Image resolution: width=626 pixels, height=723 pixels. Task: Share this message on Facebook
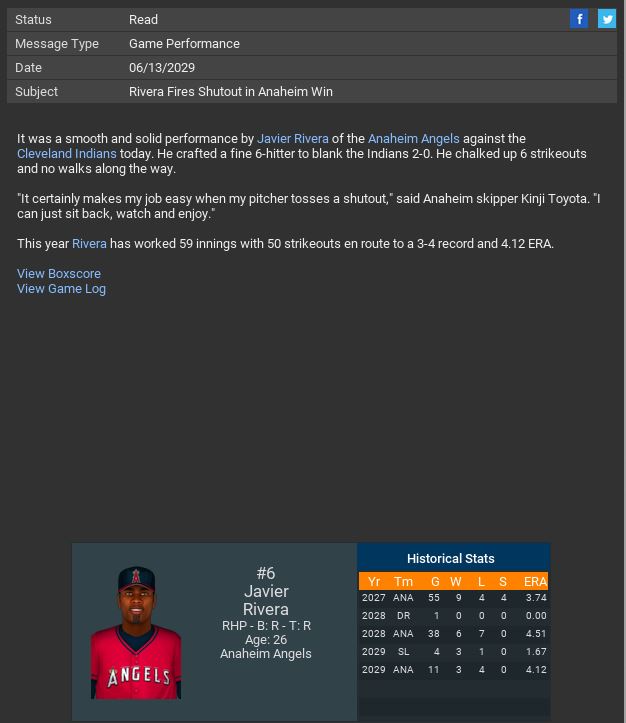click(579, 19)
